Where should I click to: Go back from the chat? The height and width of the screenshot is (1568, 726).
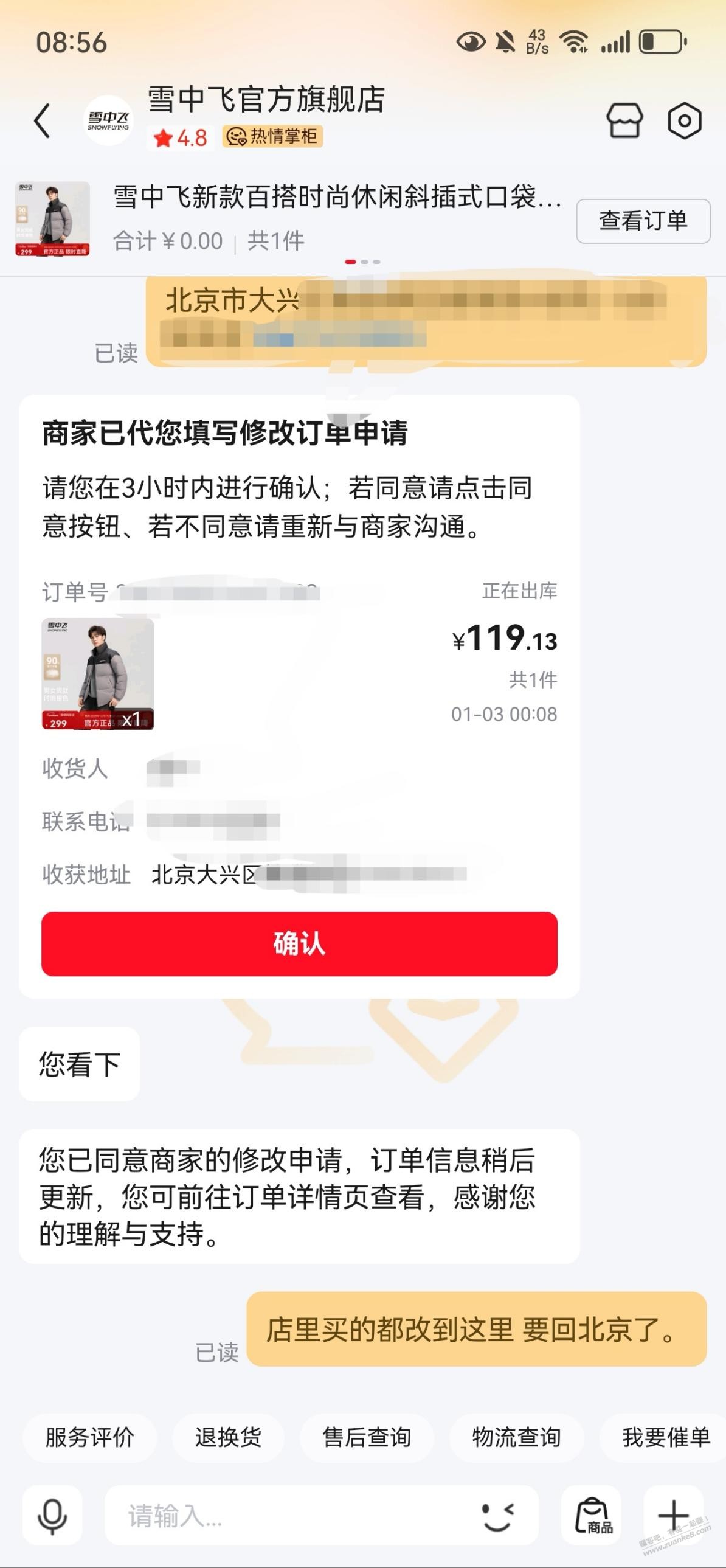pos(42,120)
